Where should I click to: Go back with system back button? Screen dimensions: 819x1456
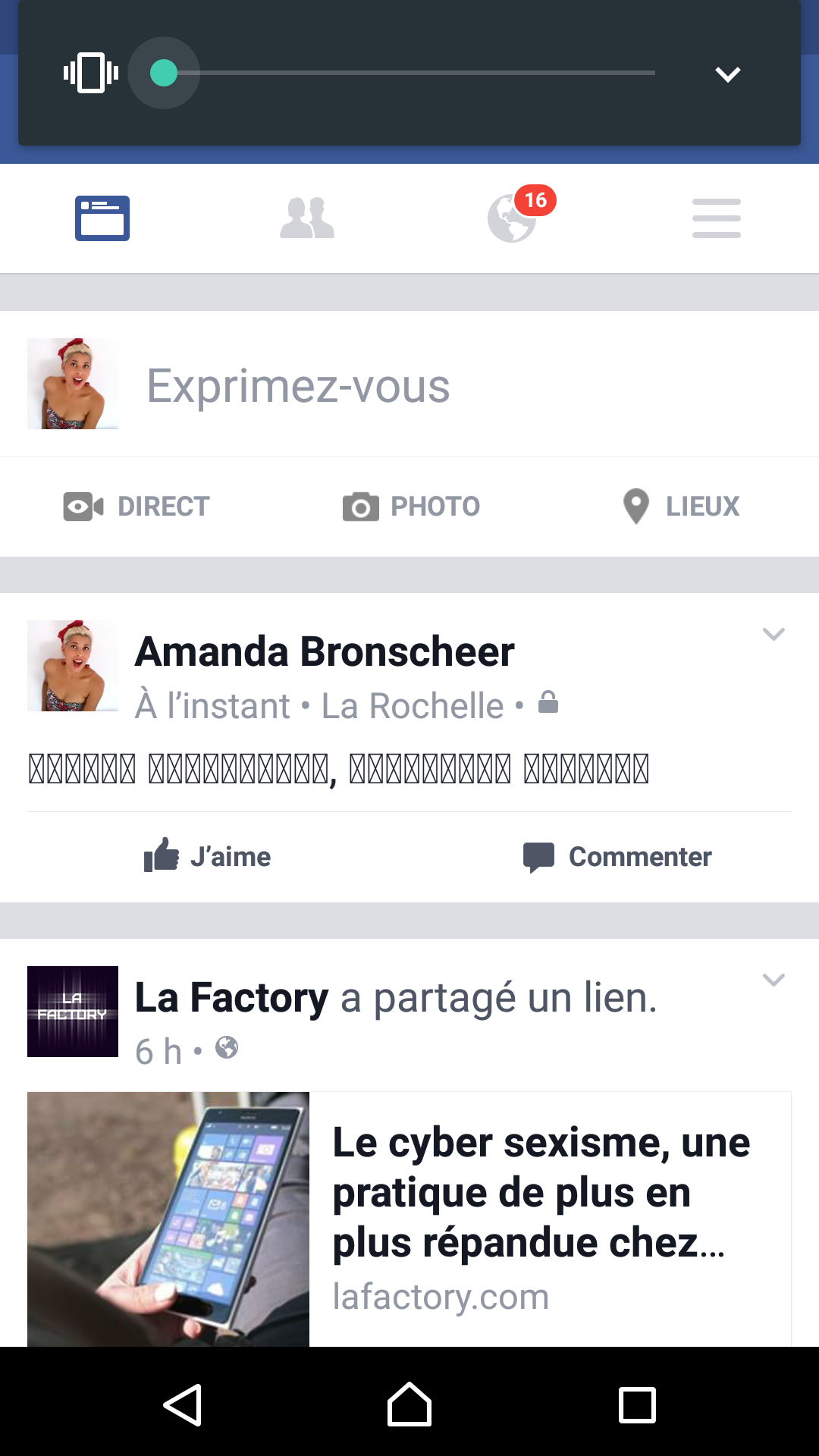[183, 1405]
